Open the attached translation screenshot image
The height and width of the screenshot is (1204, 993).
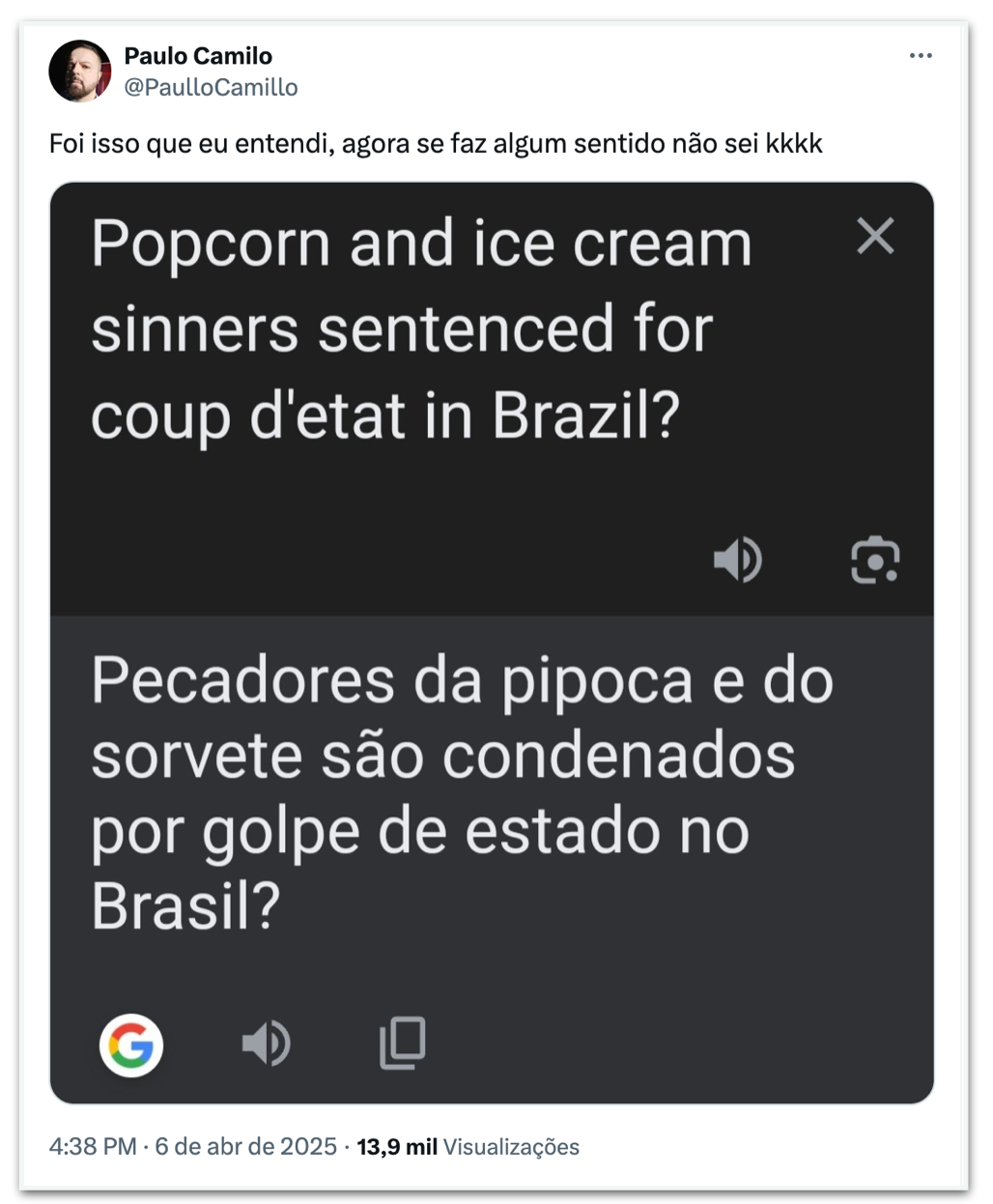[x=492, y=642]
